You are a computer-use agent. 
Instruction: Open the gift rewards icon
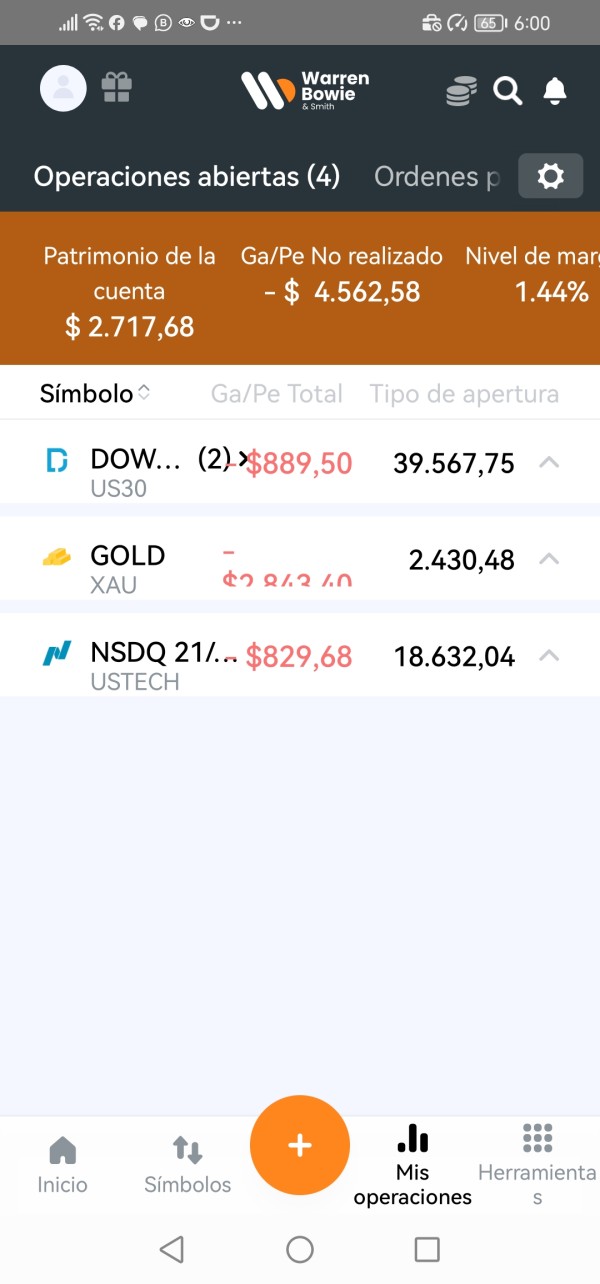(x=117, y=89)
